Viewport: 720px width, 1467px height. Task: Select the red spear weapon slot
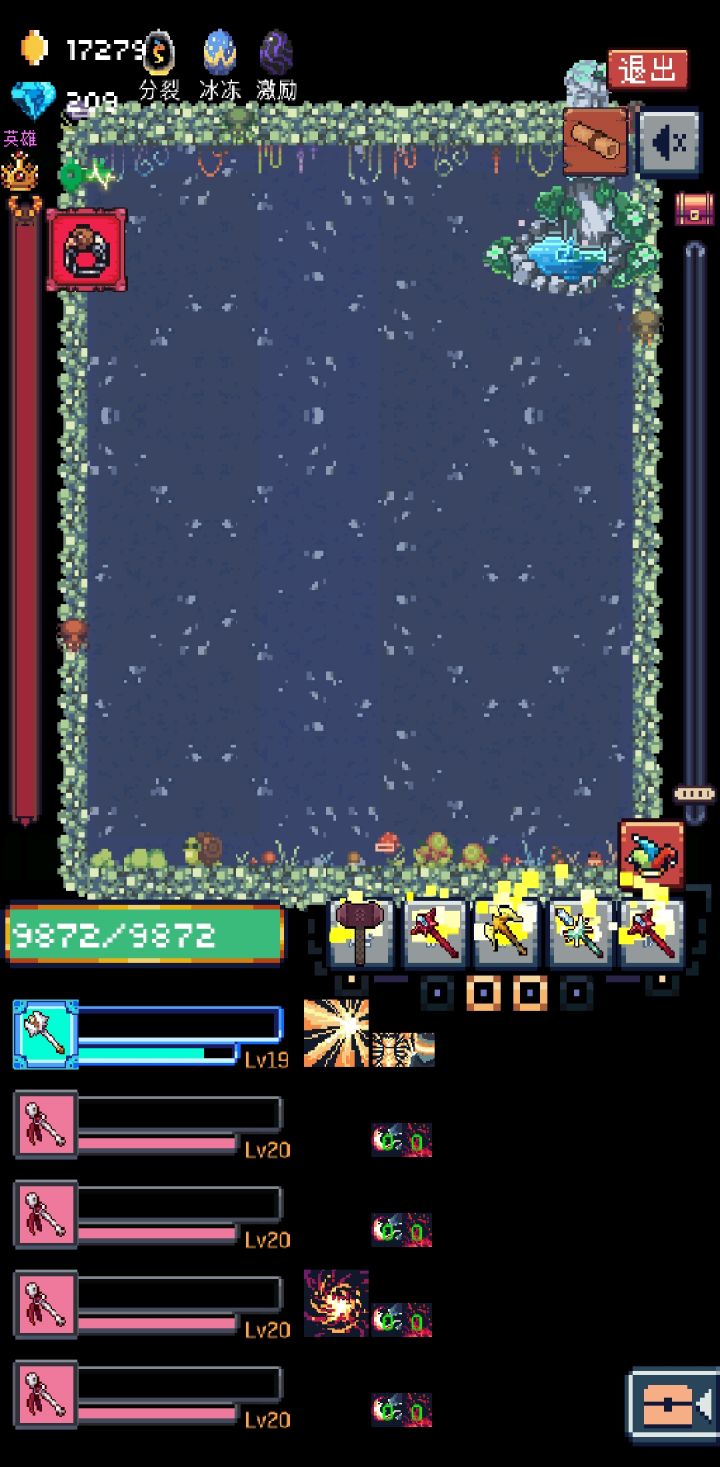652,932
